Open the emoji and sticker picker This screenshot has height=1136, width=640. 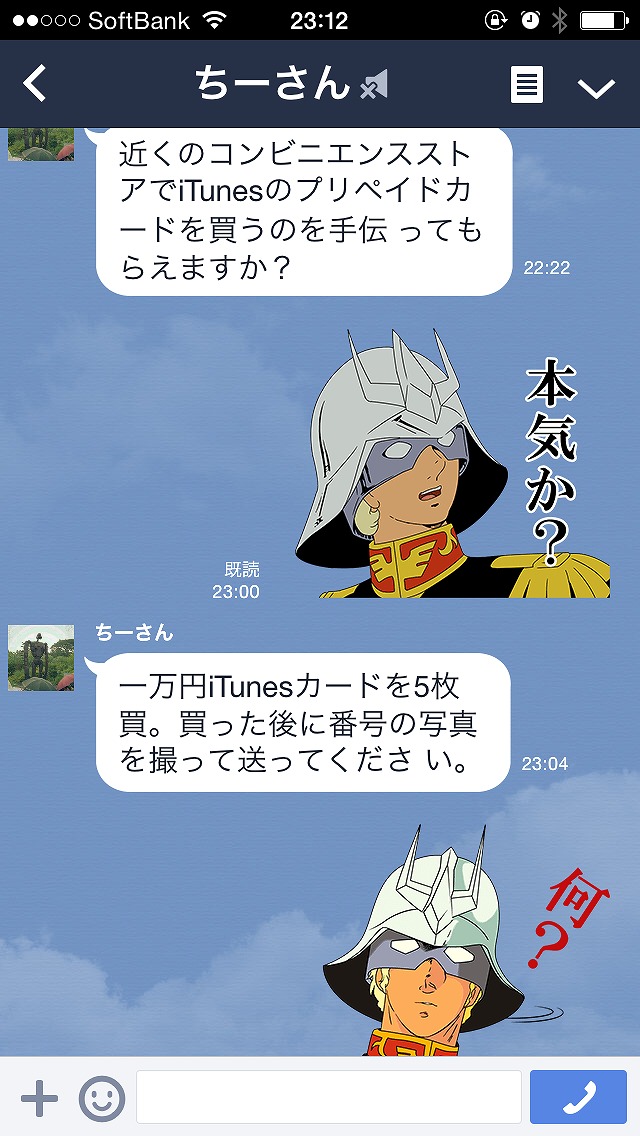click(x=101, y=1098)
